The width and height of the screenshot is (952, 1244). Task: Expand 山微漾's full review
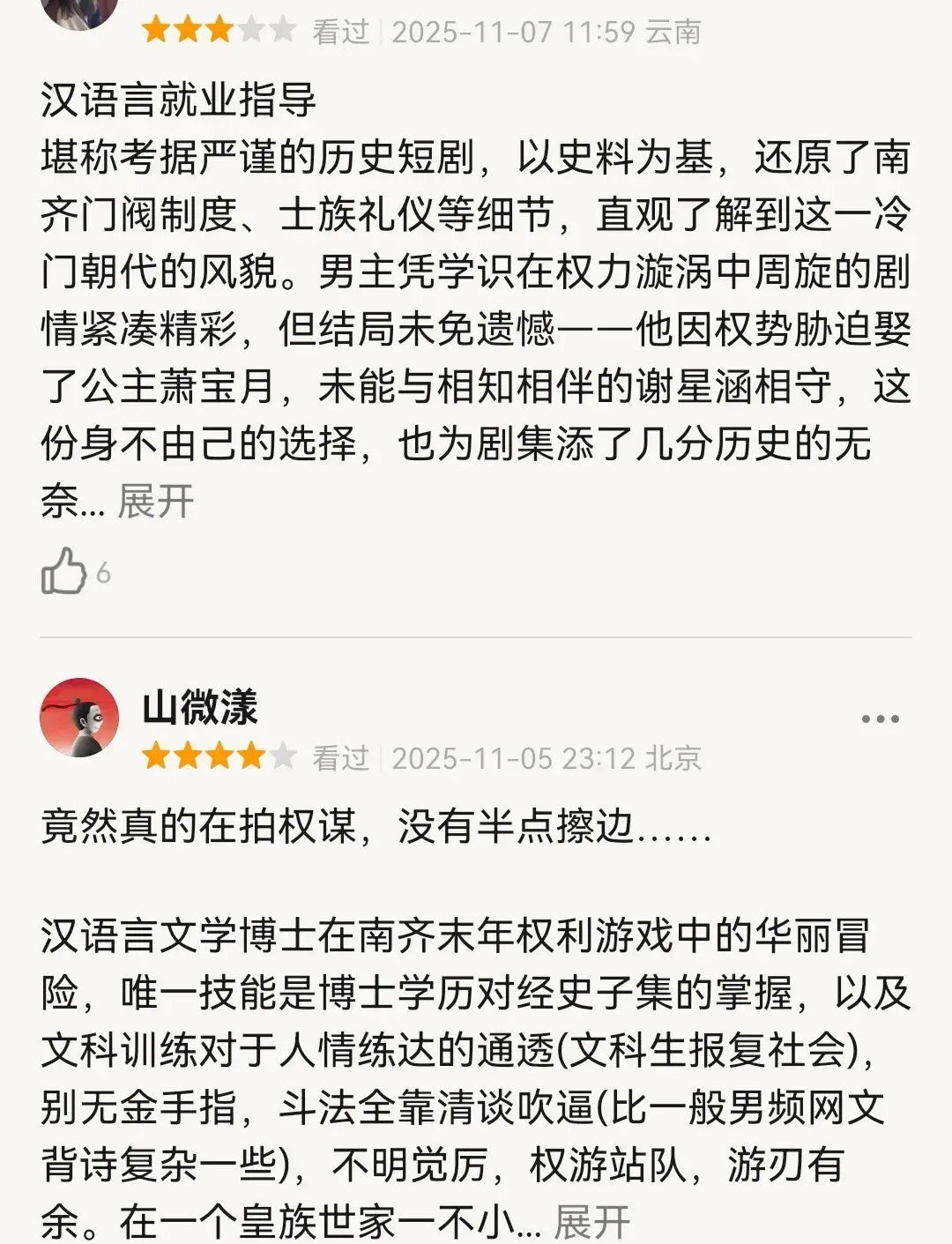coord(591,1222)
